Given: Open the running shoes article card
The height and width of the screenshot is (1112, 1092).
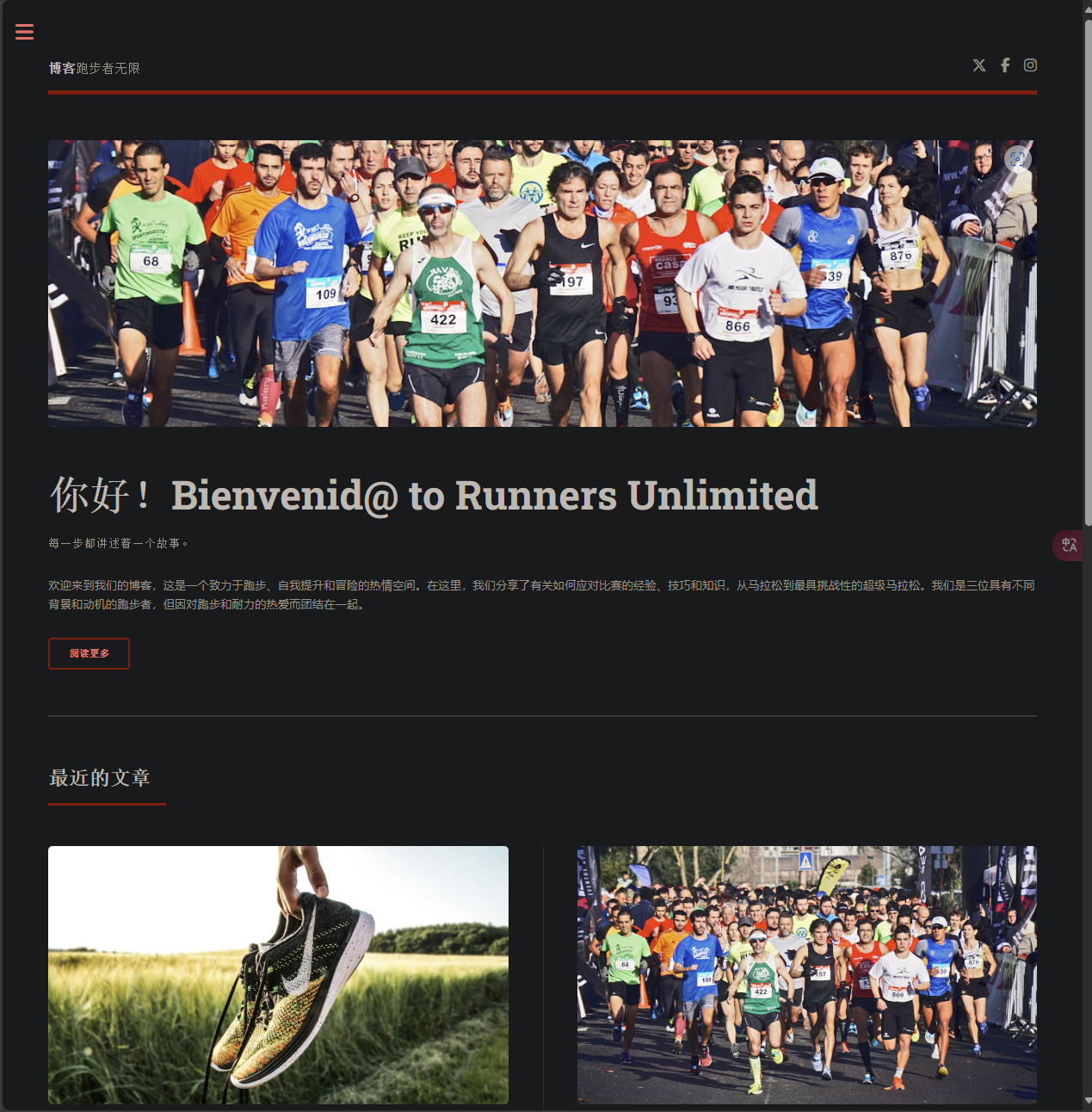Looking at the screenshot, I should click(278, 974).
